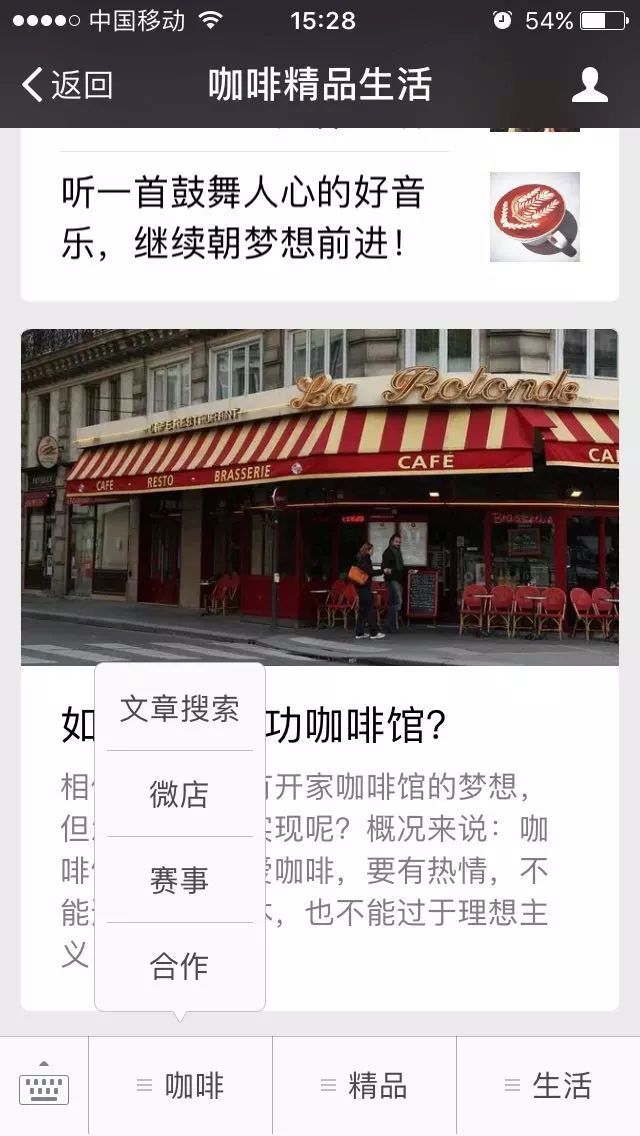Go back using 返回 button
This screenshot has height=1136, width=640.
(x=68, y=85)
